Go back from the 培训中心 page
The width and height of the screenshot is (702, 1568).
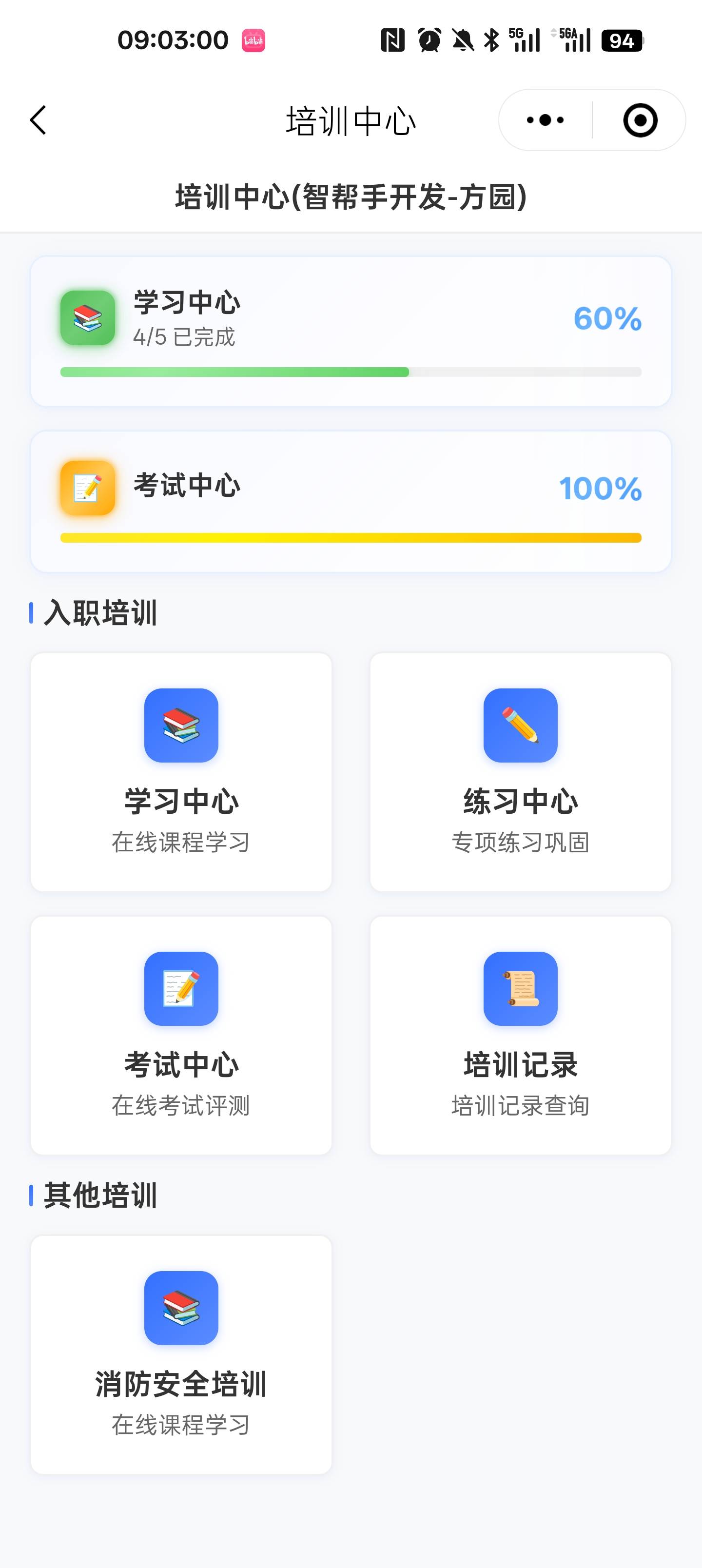(x=39, y=120)
